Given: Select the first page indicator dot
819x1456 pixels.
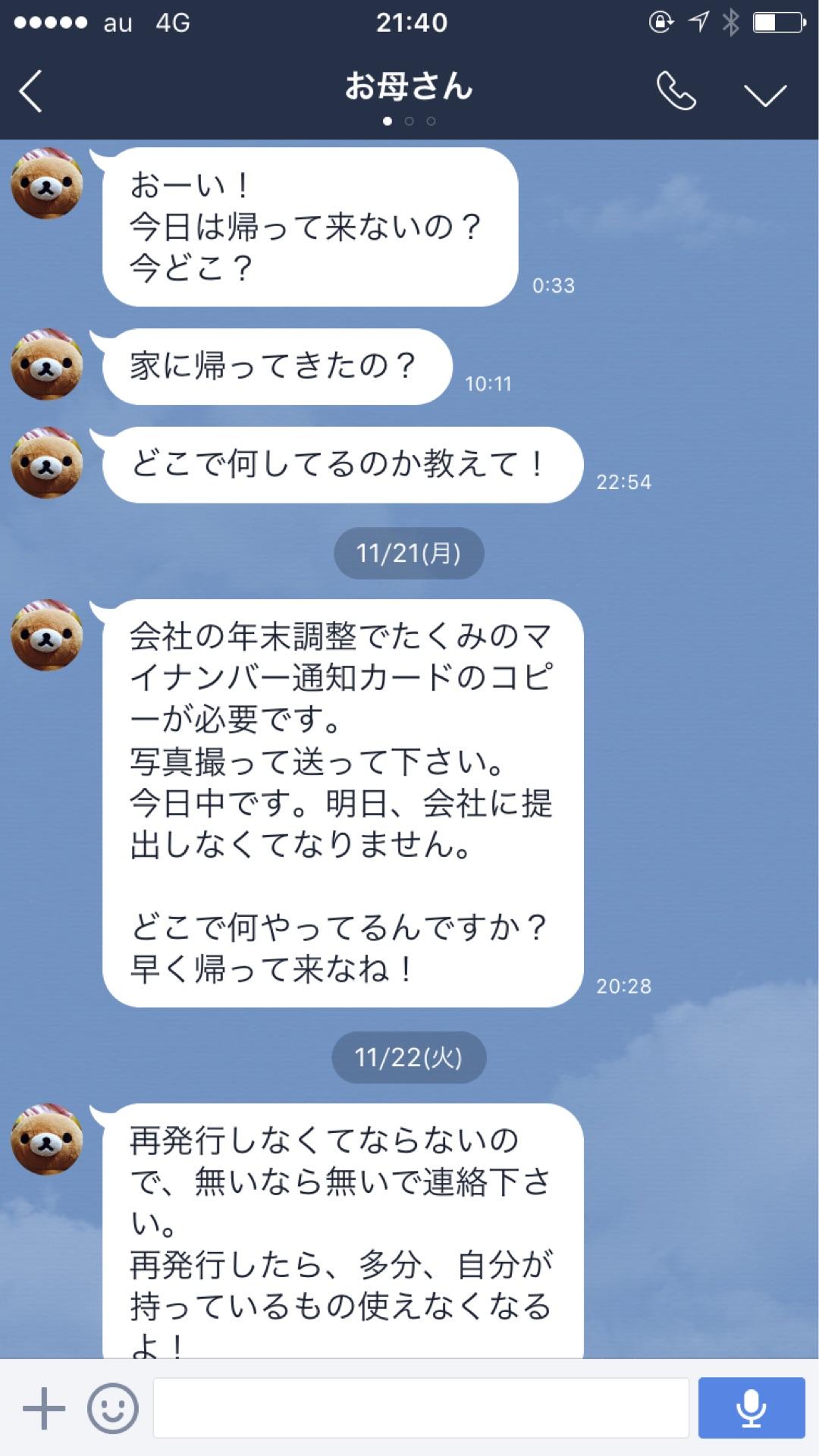Looking at the screenshot, I should click(388, 119).
